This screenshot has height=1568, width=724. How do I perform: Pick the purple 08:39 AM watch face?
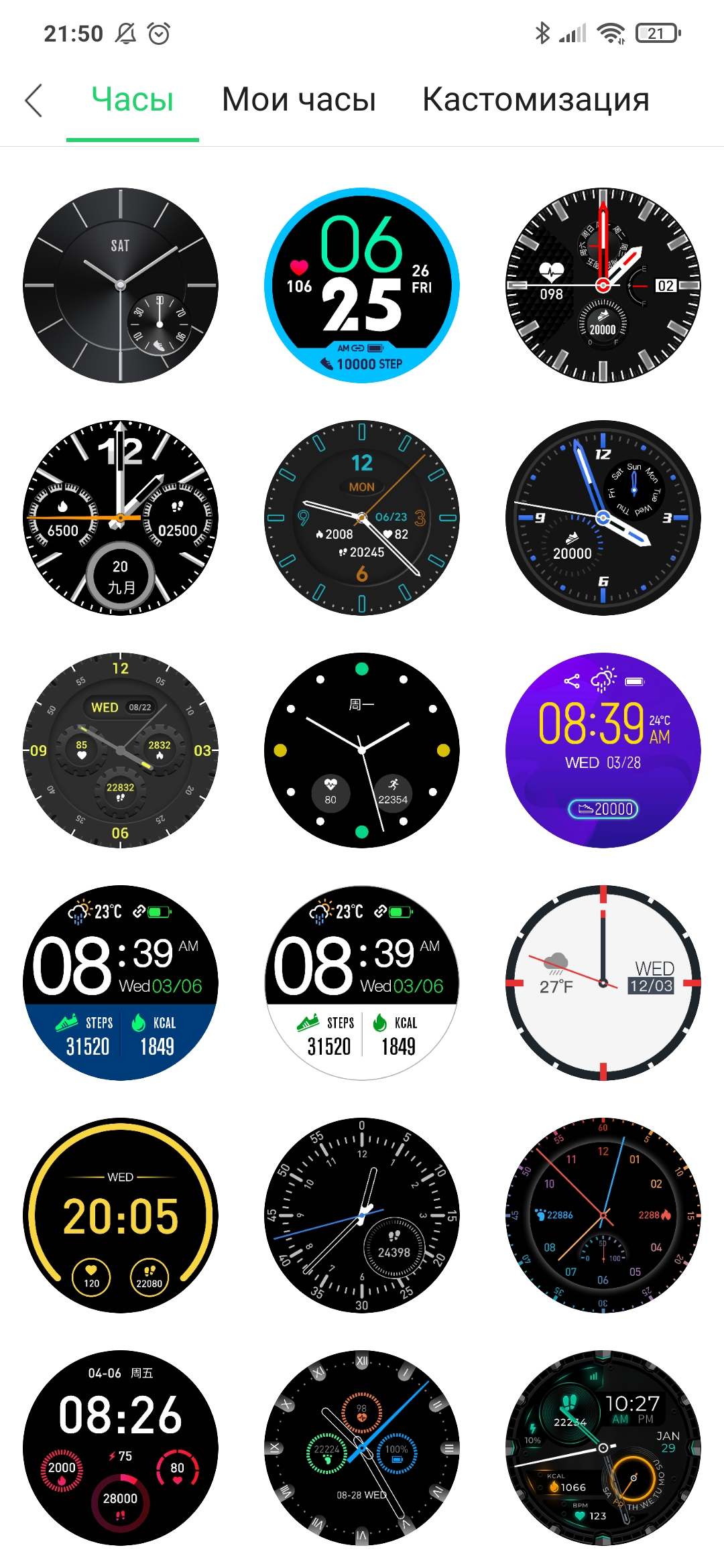(603, 750)
